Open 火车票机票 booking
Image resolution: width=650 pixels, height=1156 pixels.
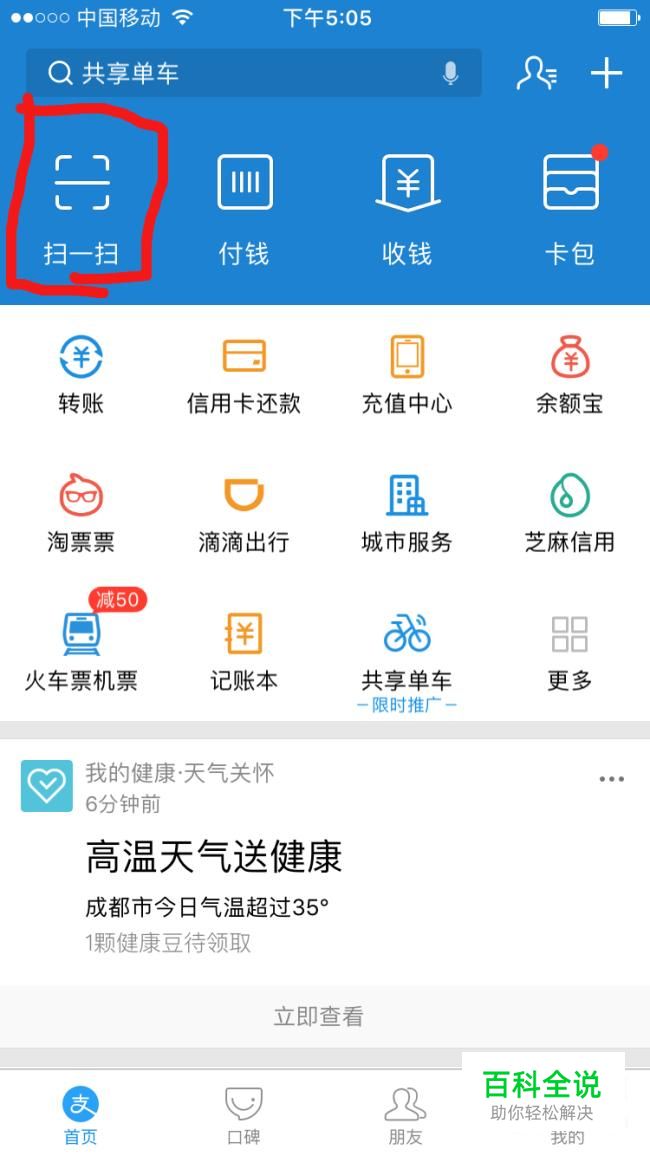(81, 650)
